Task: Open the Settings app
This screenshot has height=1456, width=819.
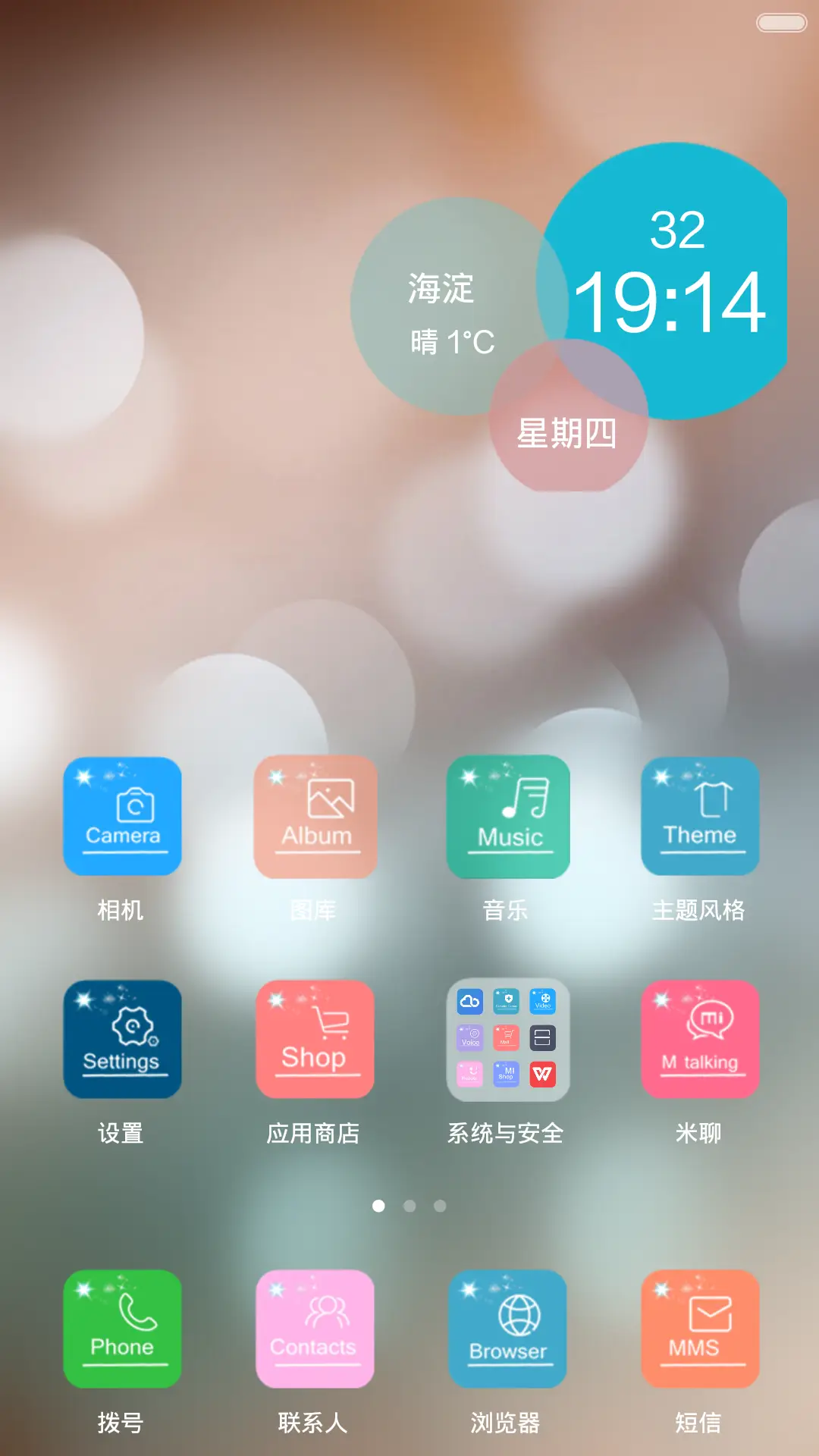Action: click(122, 1040)
